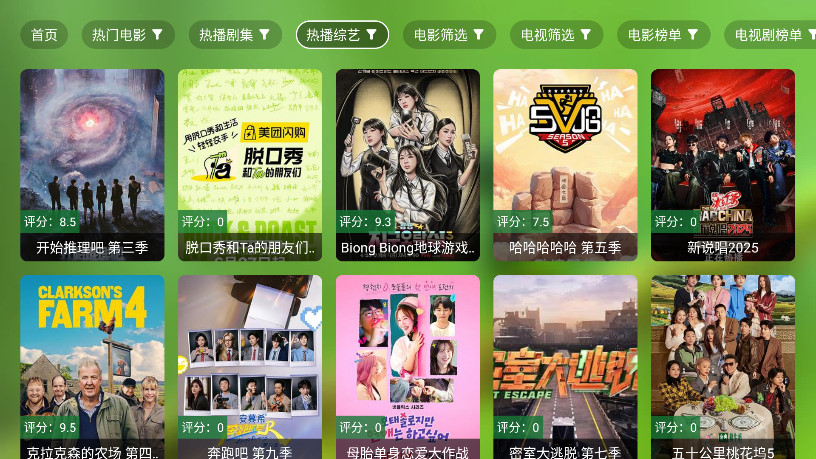Select the 热门电影 tab
The width and height of the screenshot is (816, 459).
128,35
